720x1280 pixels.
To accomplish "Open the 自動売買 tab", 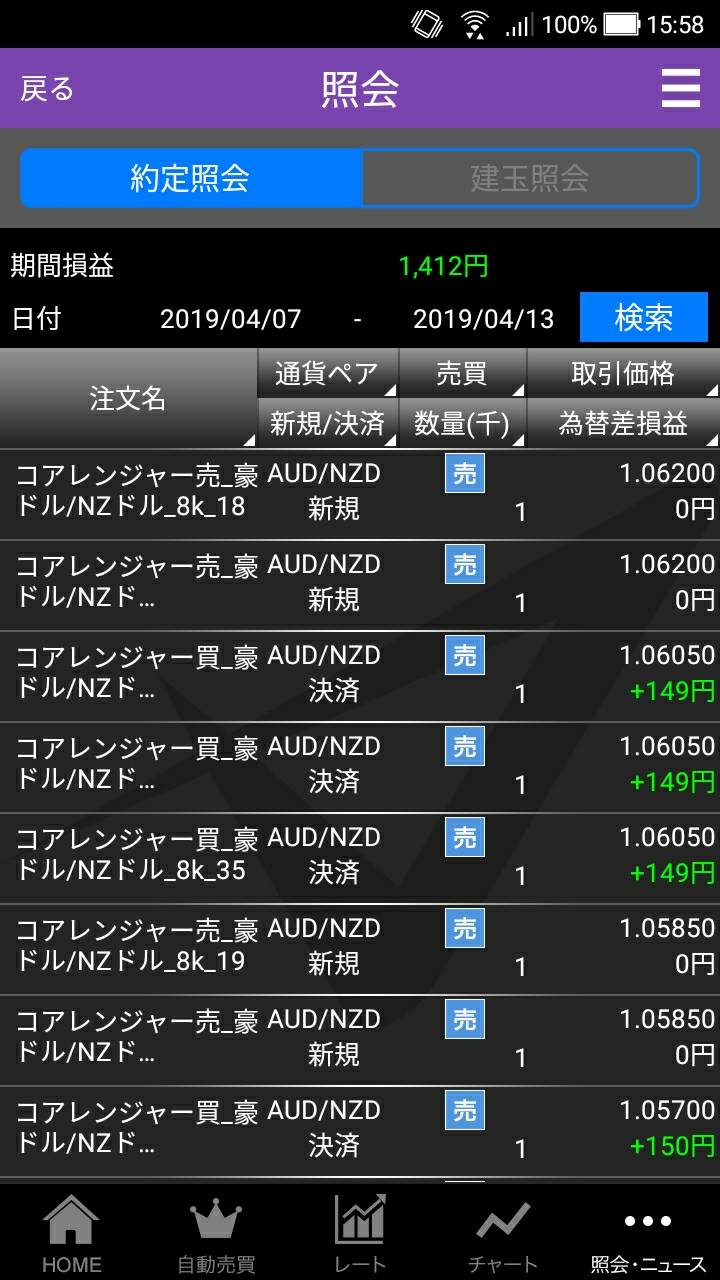I will pos(216,1233).
